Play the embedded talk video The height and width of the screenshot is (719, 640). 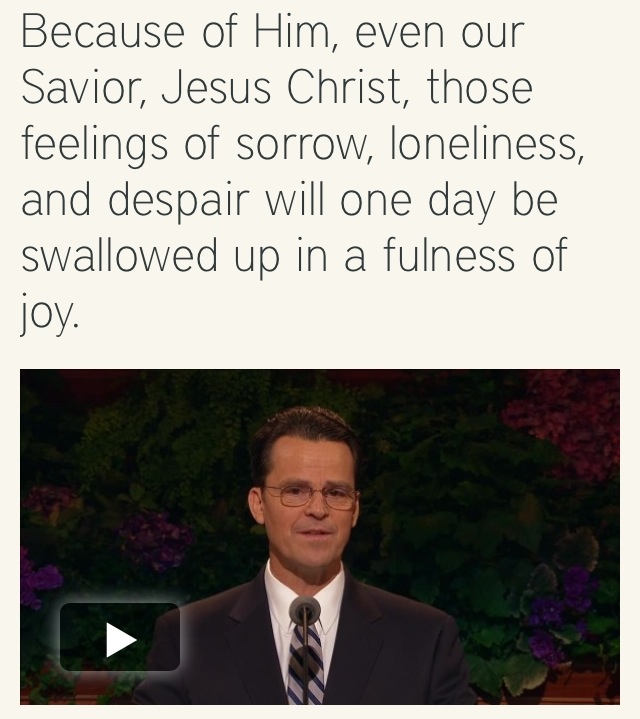click(120, 637)
